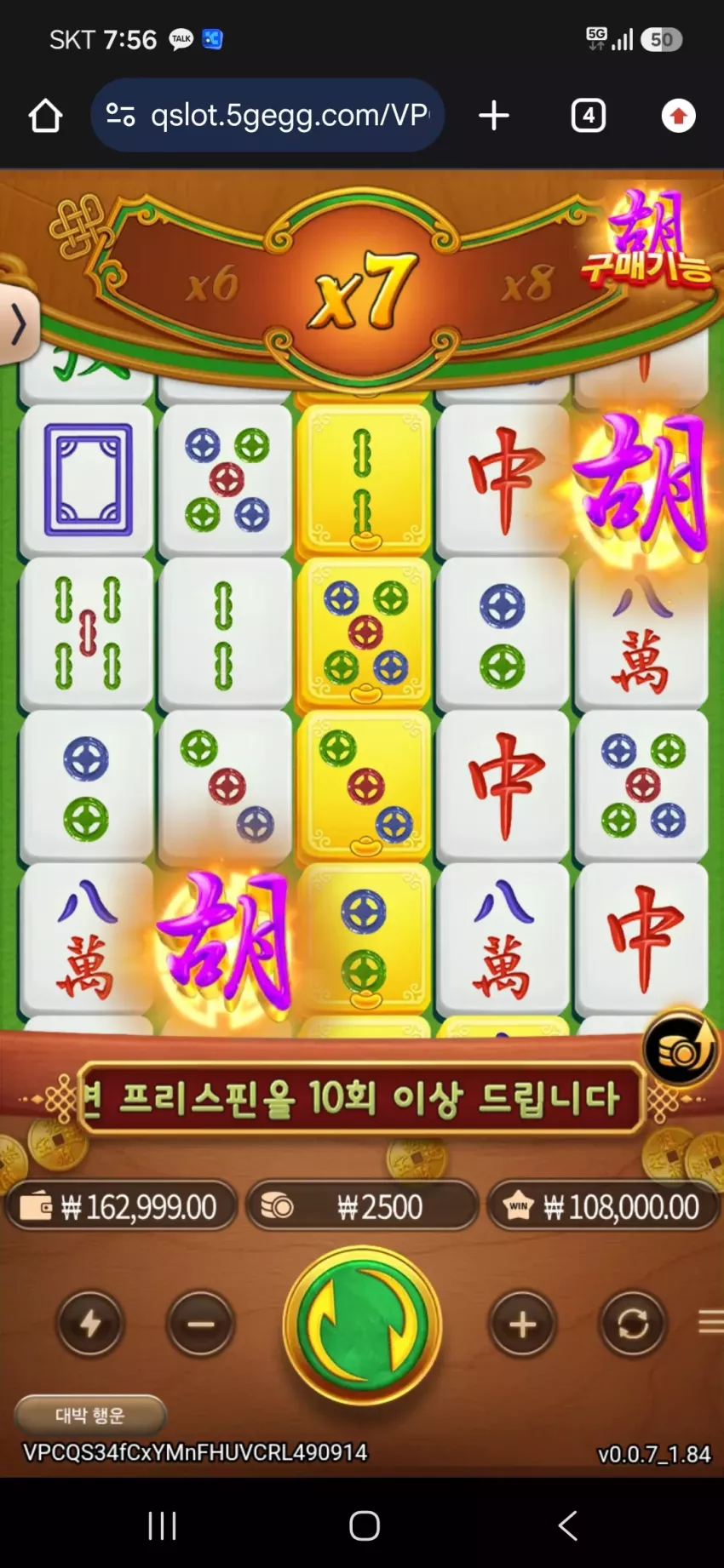Expand the side panel arrow tab
The width and height of the screenshot is (724, 1568).
tap(17, 323)
